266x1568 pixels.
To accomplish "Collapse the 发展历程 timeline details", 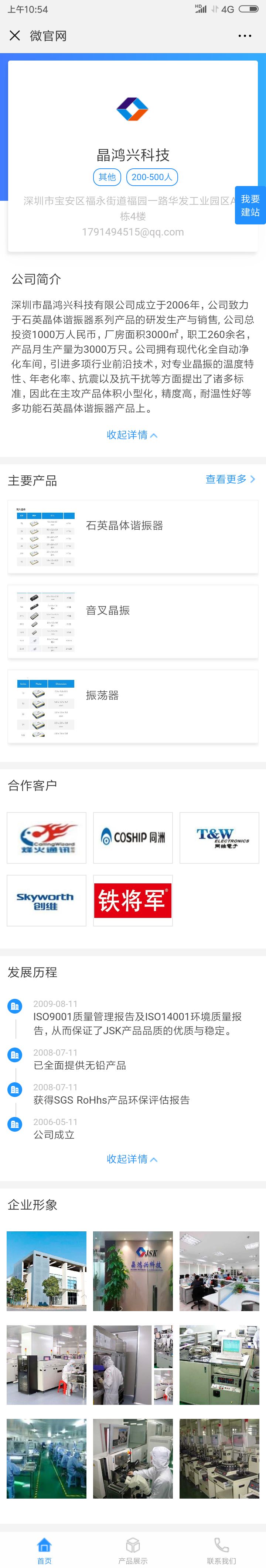I will 132,1159.
